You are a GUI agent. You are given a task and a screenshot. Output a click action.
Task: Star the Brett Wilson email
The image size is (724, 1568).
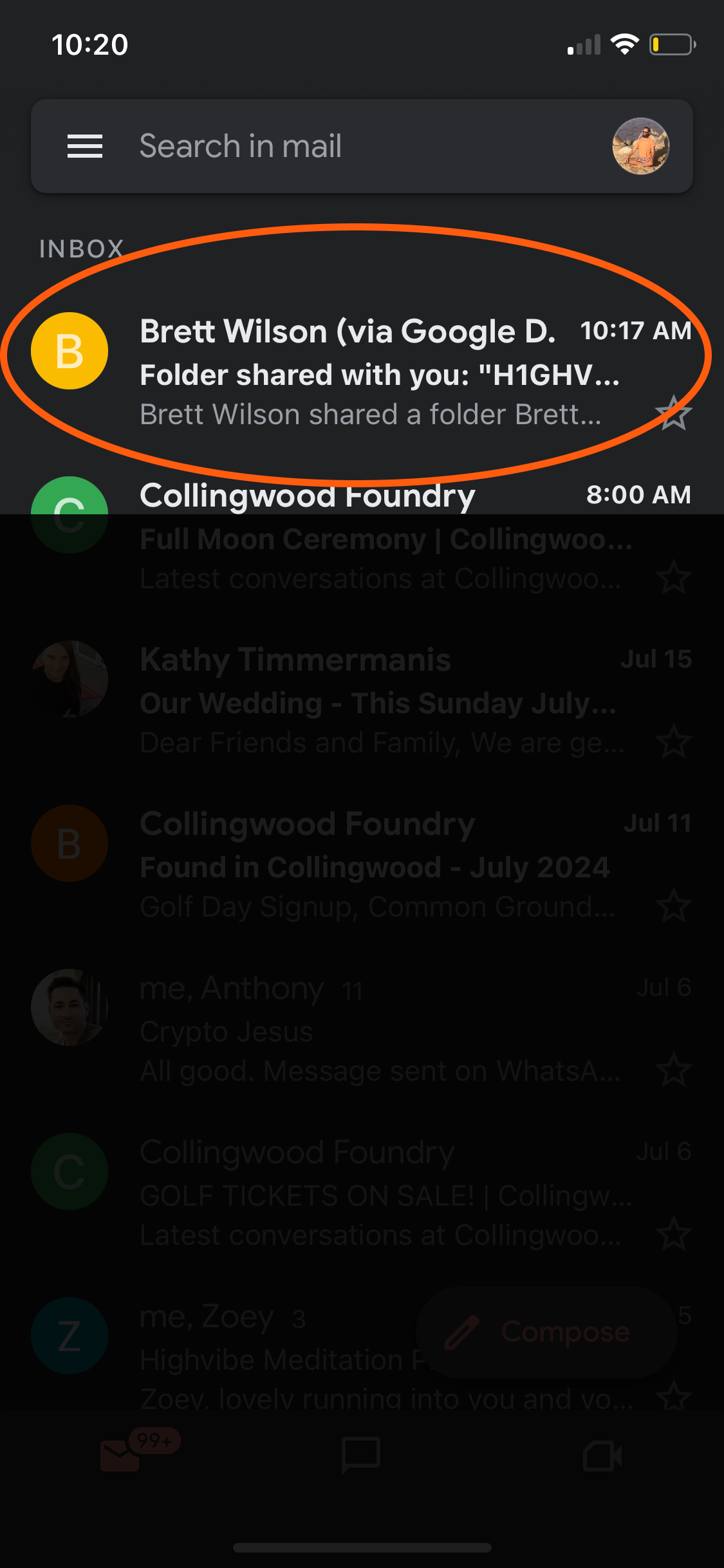(673, 414)
